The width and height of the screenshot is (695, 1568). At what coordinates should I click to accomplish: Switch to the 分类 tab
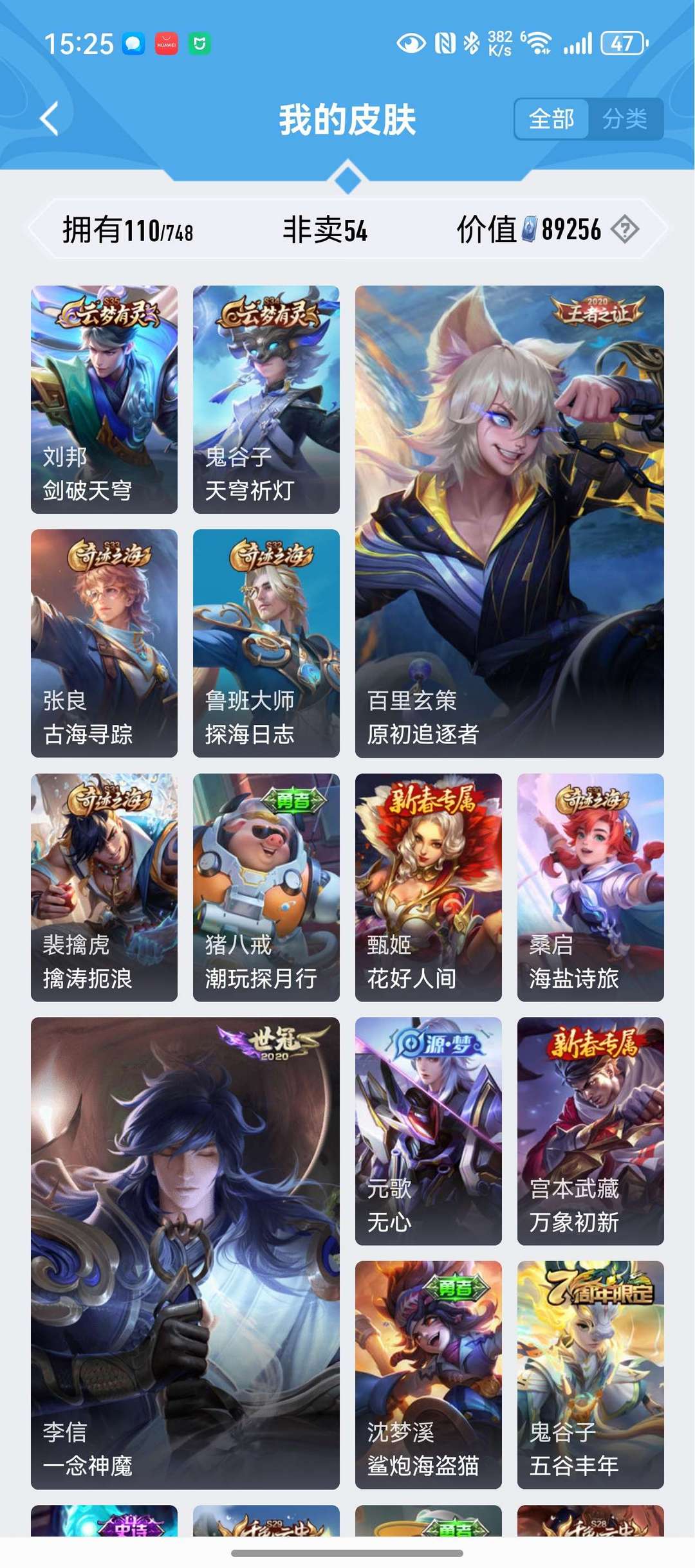[x=627, y=118]
